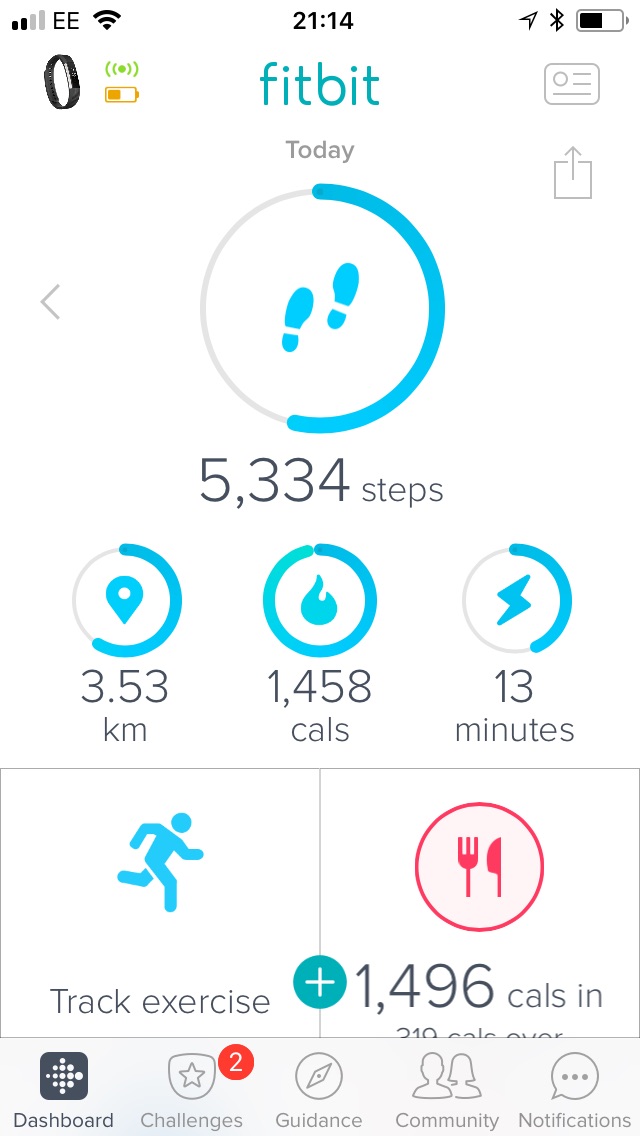640x1136 pixels.
Task: Go to the Notifications tab
Action: point(575,1091)
